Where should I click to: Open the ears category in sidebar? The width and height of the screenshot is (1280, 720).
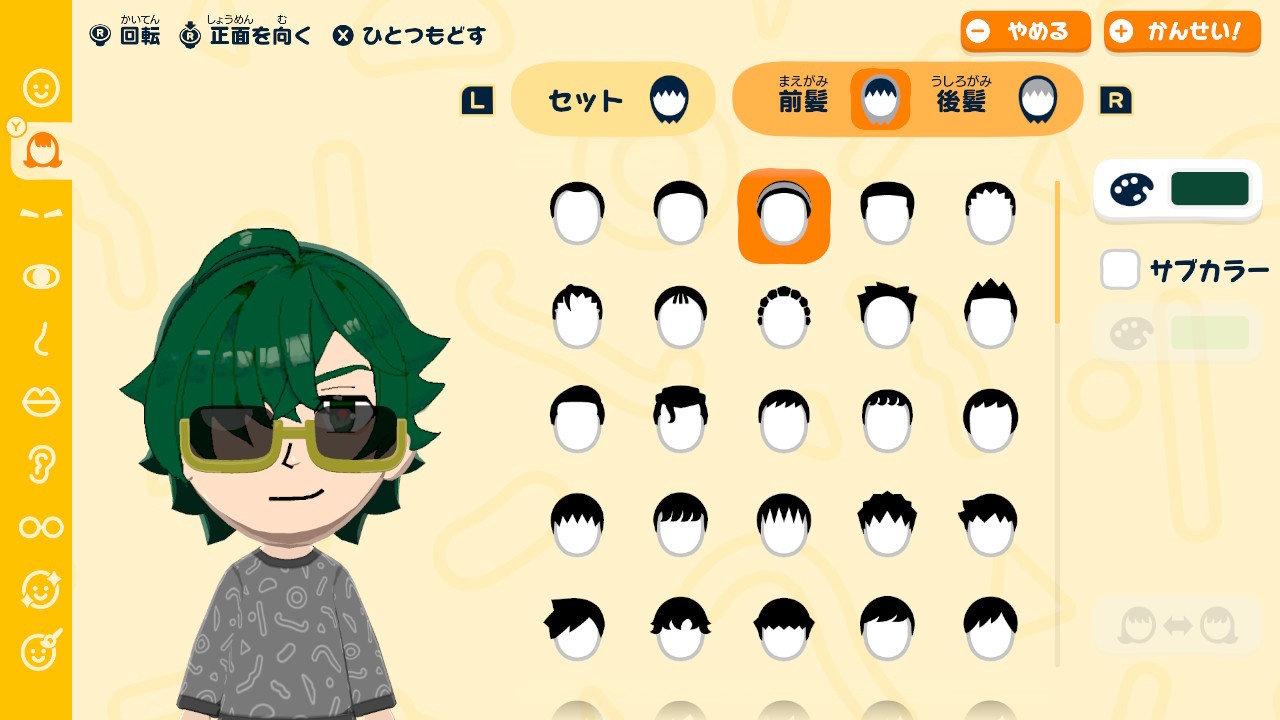point(41,464)
